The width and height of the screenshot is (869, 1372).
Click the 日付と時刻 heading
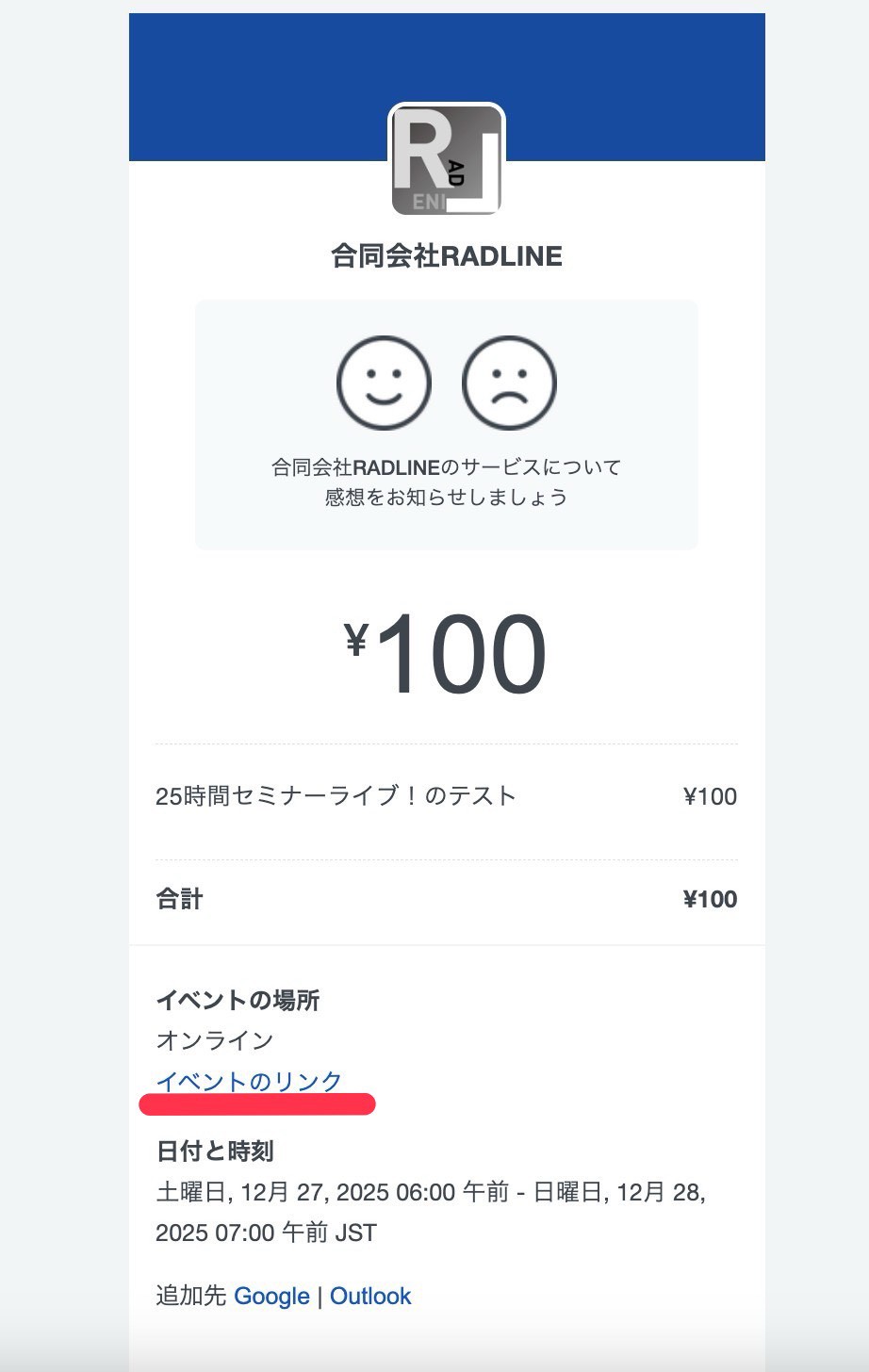pos(217,1151)
